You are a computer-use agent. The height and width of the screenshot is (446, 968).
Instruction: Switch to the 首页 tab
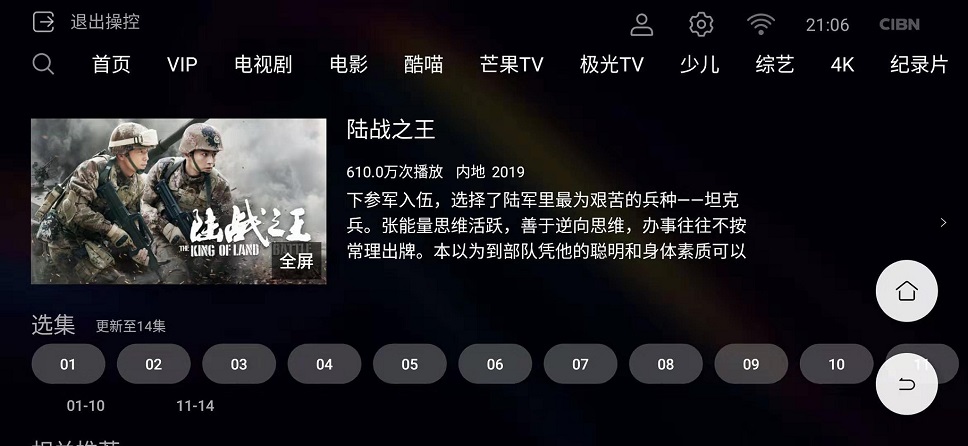(x=111, y=65)
